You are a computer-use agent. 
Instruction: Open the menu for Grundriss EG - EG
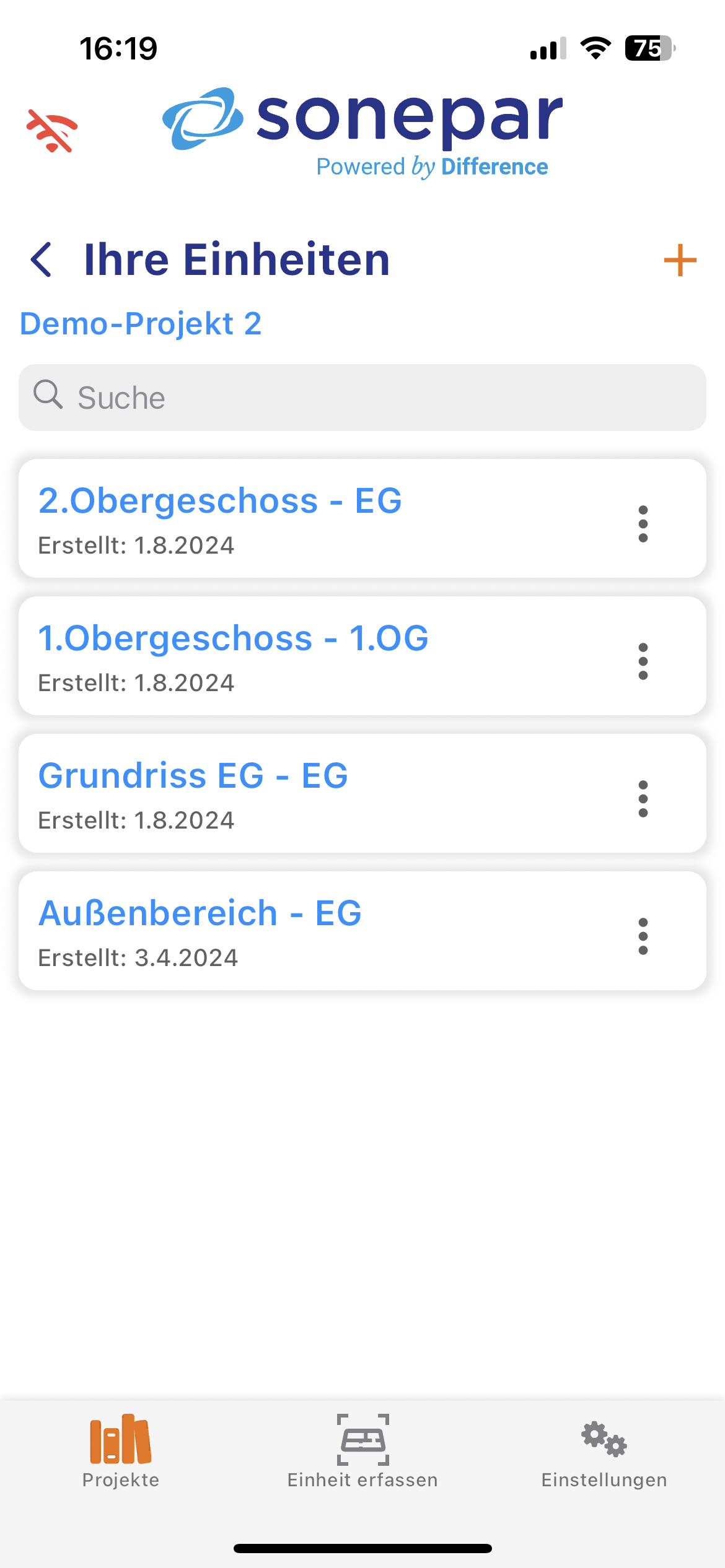tap(643, 799)
